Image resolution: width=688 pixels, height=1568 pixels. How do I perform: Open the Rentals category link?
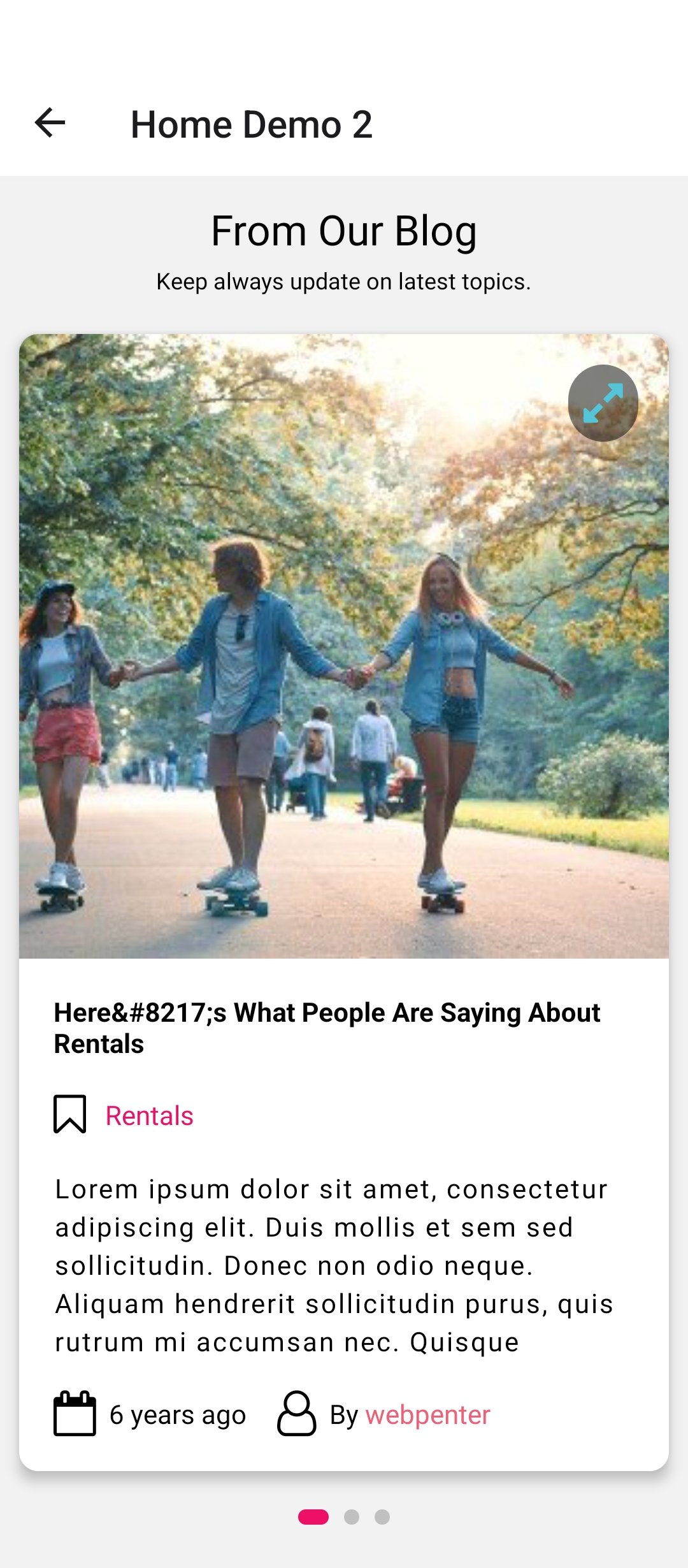(x=149, y=1115)
